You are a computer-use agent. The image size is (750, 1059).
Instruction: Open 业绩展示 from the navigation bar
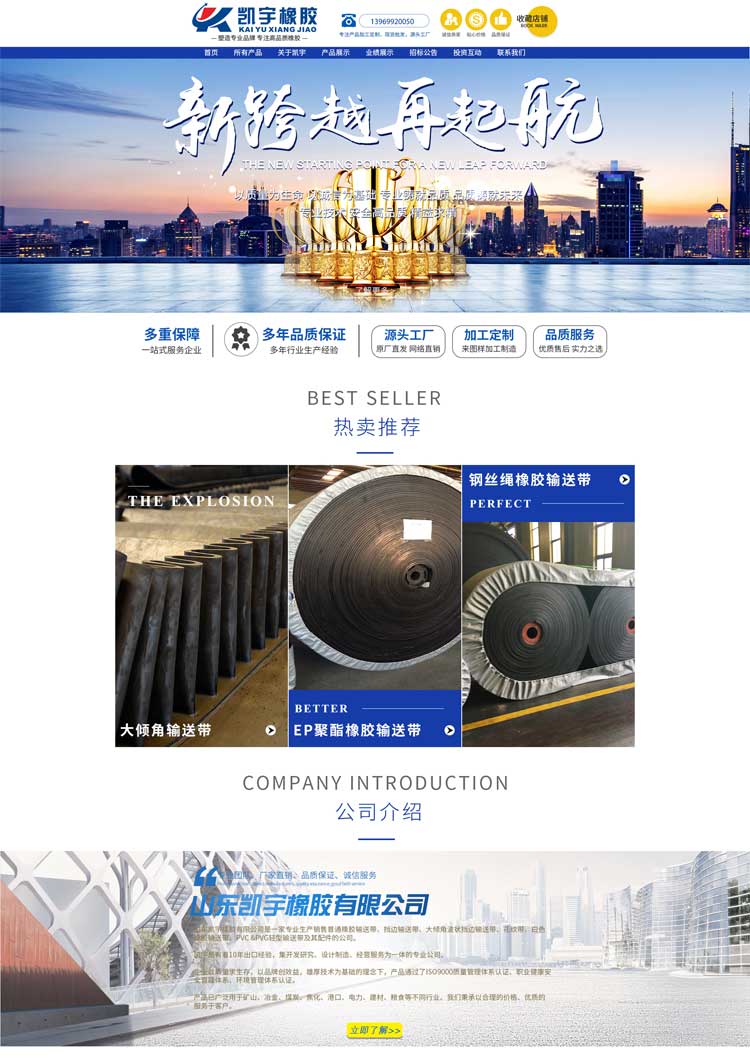pyautogui.click(x=379, y=53)
